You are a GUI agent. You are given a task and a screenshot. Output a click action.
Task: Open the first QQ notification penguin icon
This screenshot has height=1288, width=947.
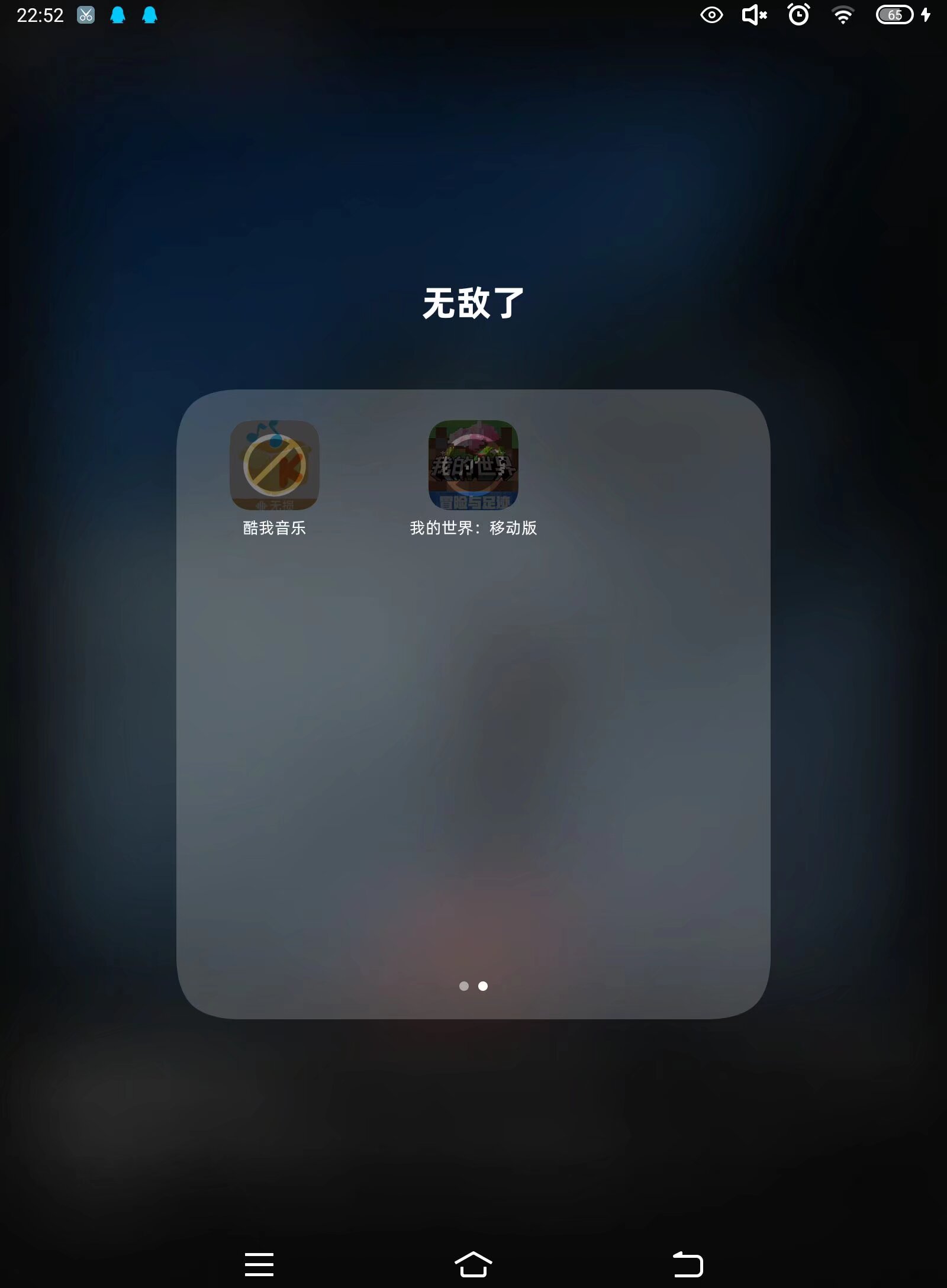pos(119,15)
